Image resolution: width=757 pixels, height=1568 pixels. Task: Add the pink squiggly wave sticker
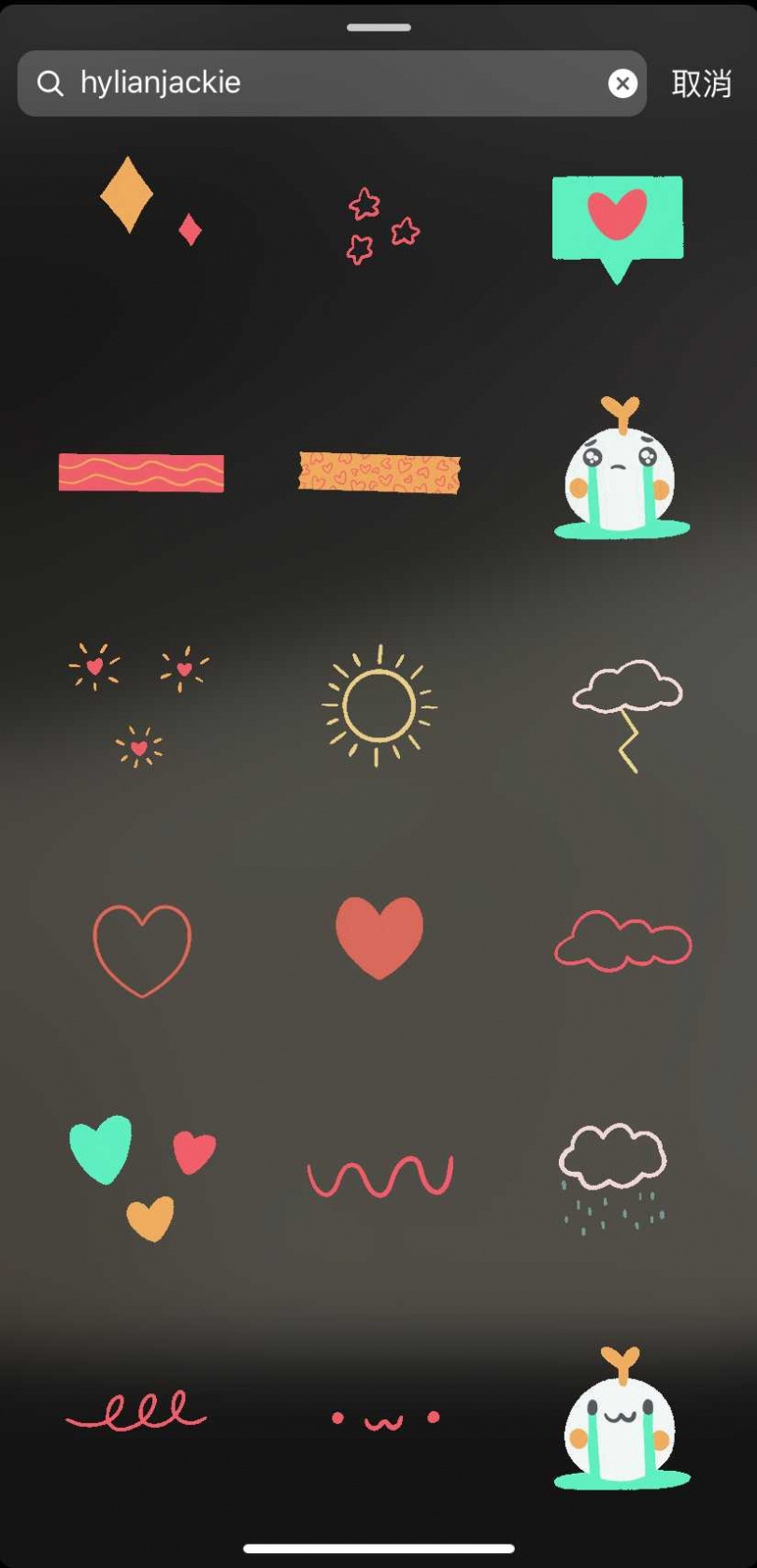380,1176
